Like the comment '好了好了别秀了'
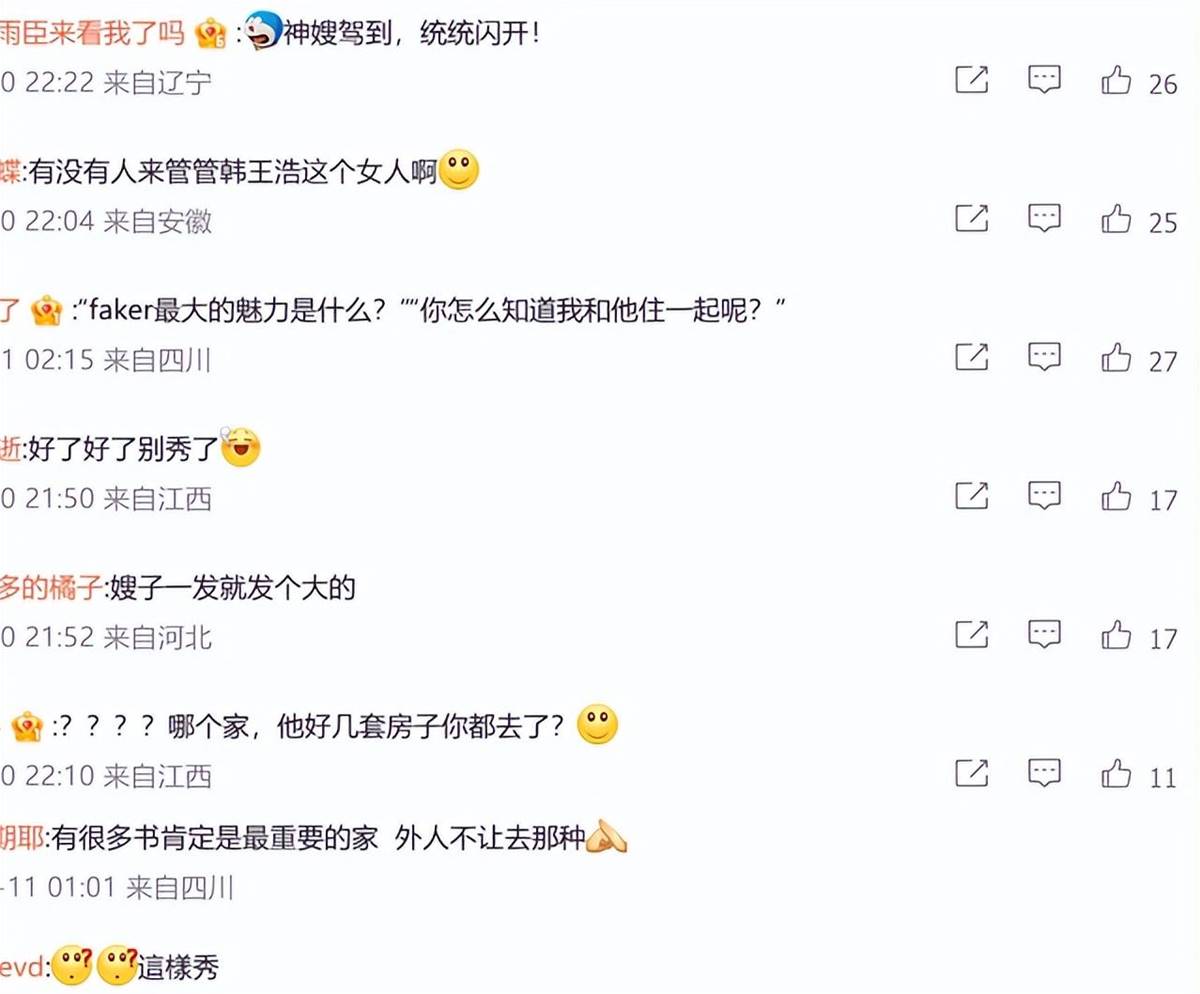1200x994 pixels. click(1116, 495)
